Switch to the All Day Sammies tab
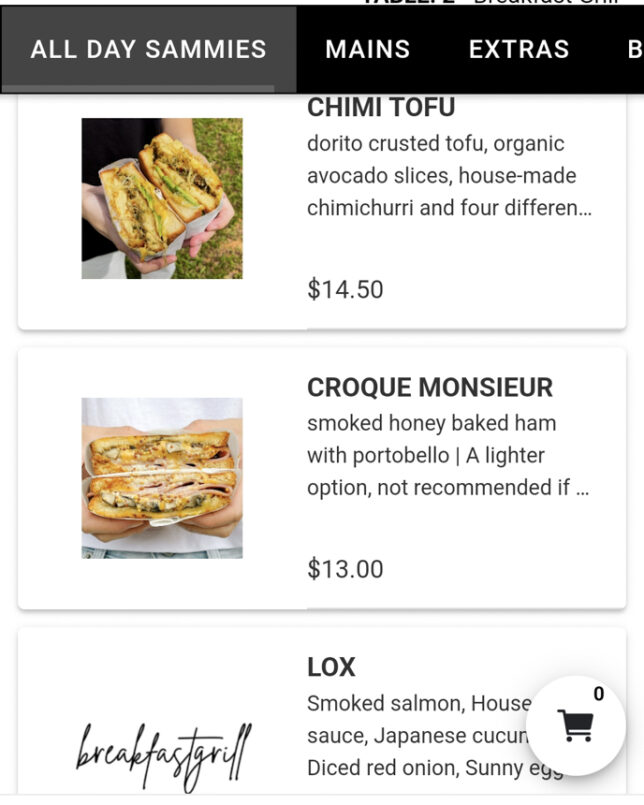The height and width of the screenshot is (805, 644). point(148,49)
